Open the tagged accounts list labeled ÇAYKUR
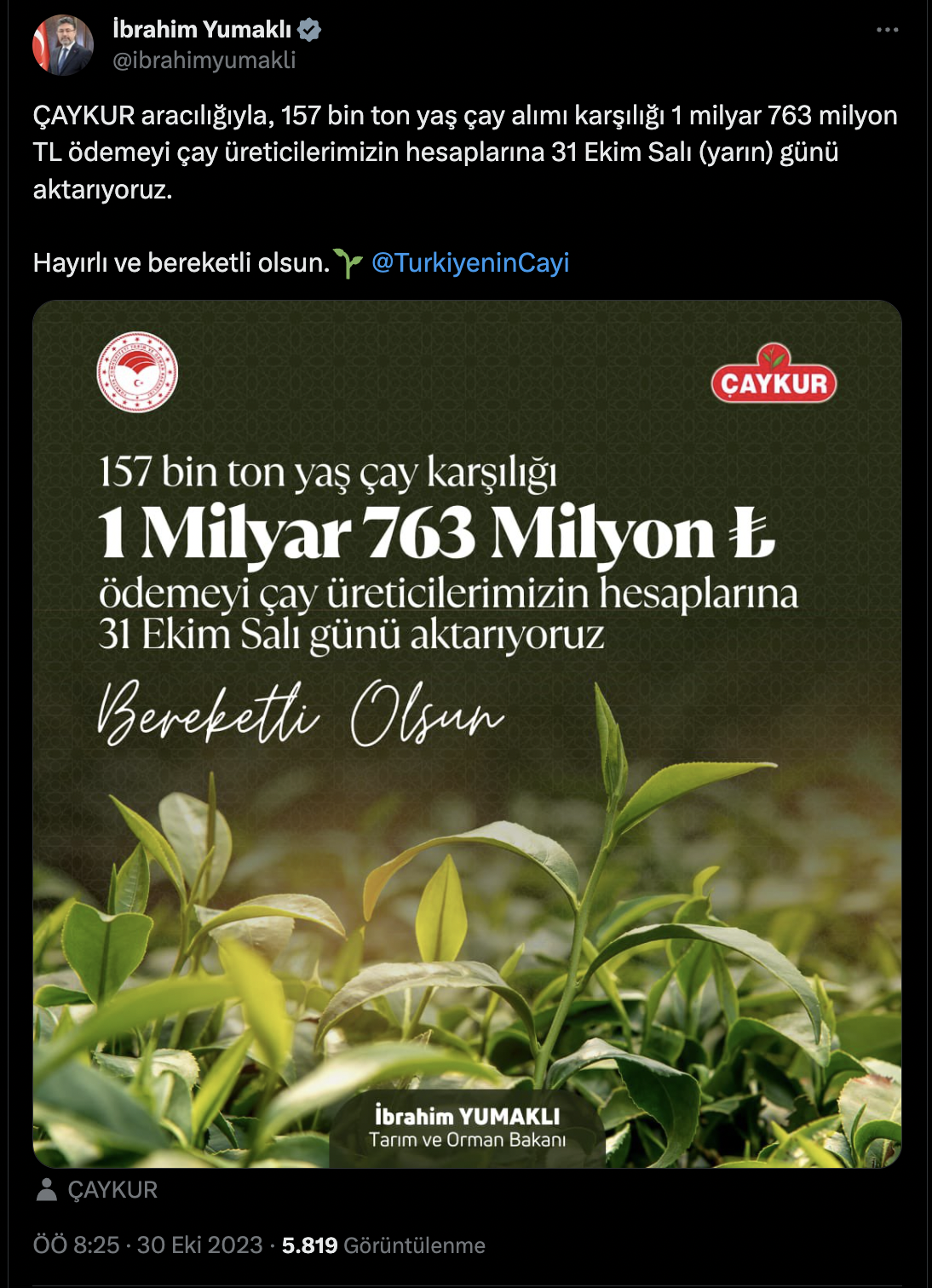932x1288 pixels. [111, 1192]
